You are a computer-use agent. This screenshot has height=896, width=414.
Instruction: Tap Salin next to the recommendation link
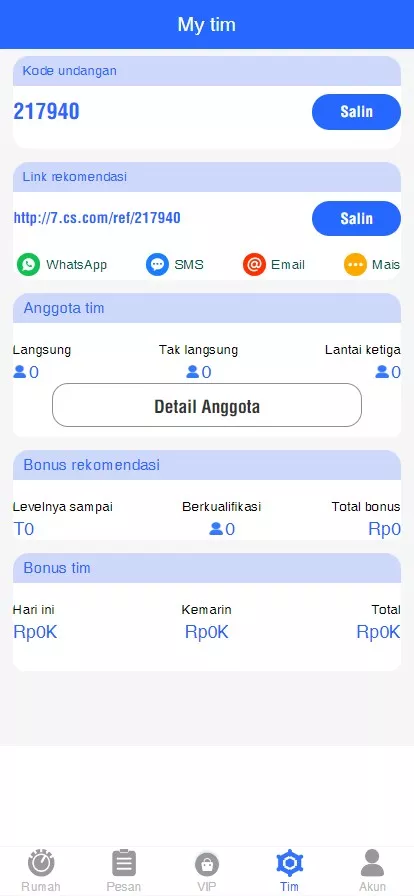click(356, 218)
